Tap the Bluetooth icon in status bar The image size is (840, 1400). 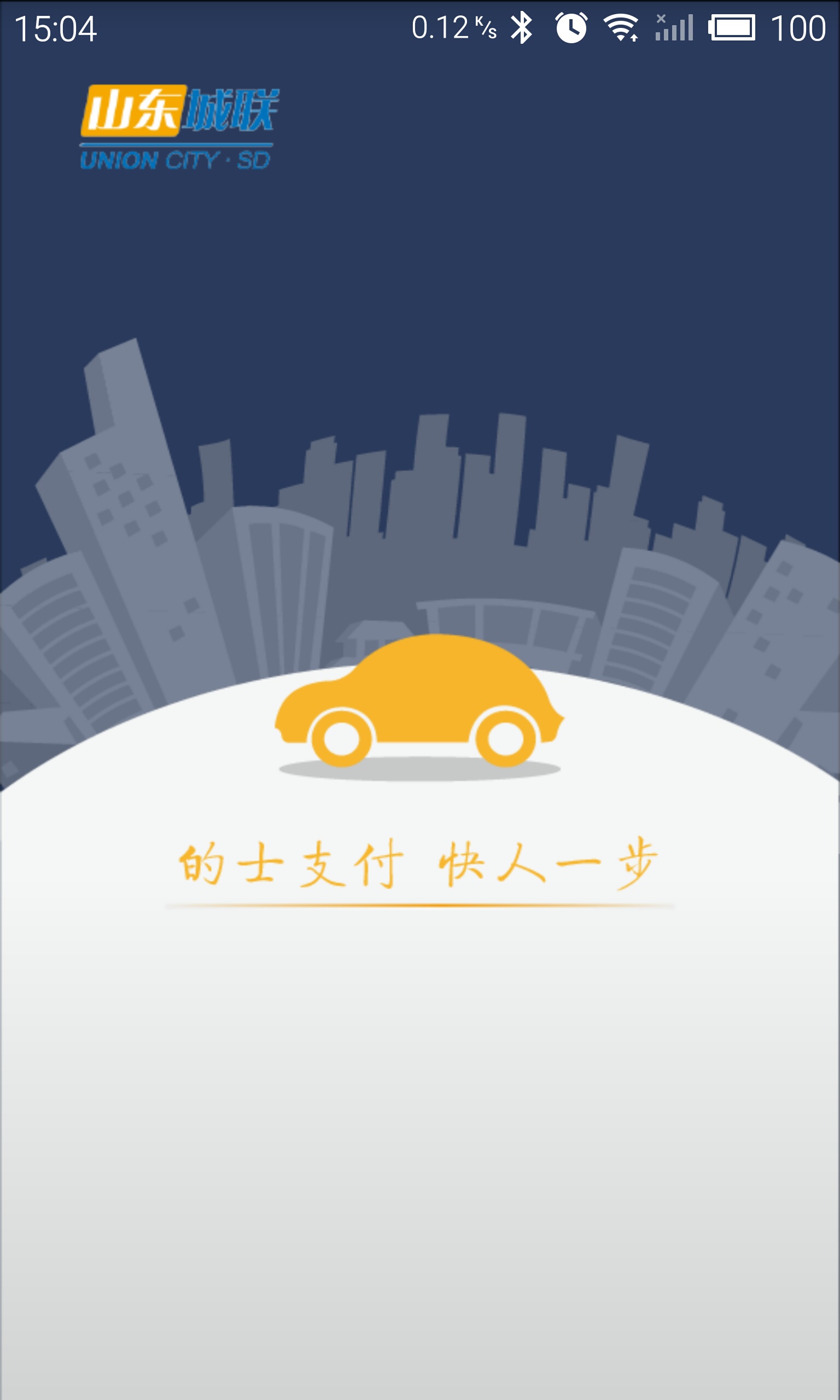coord(522,27)
